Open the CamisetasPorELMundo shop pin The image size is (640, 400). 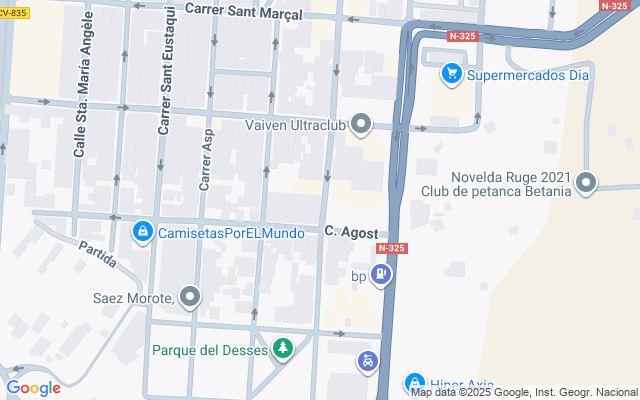143,233
